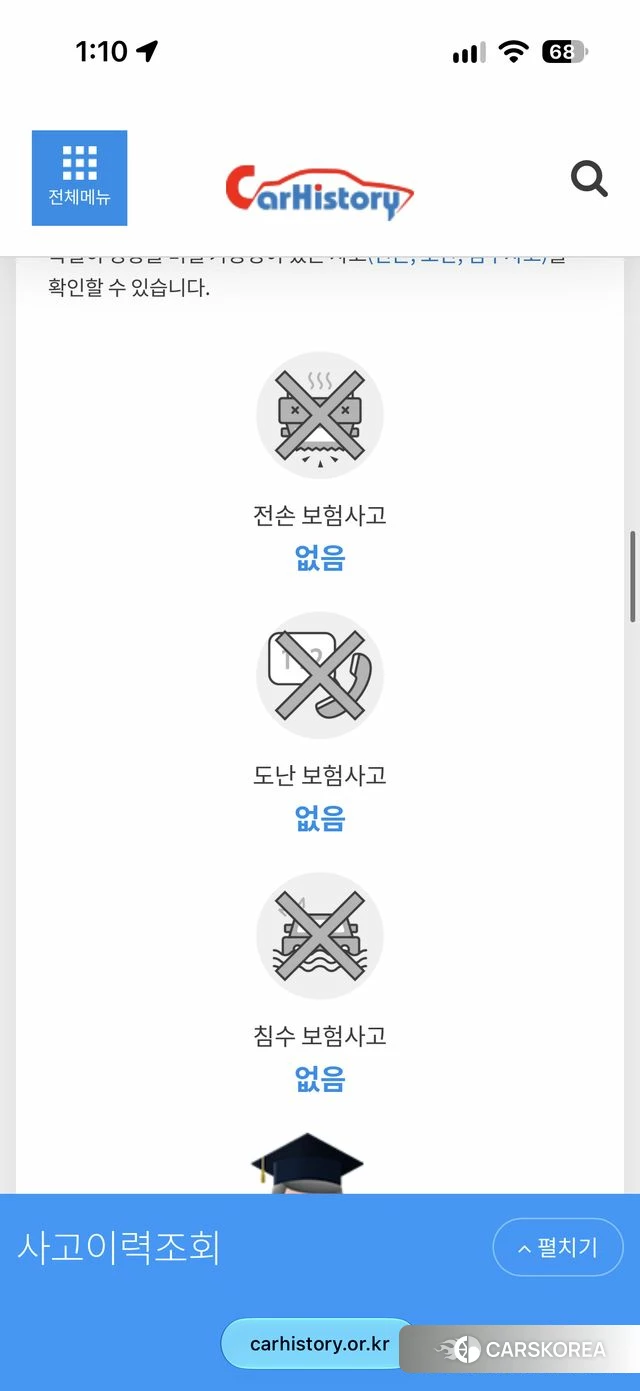
Task: Tap the CarHistory logo to go home
Action: [319, 192]
